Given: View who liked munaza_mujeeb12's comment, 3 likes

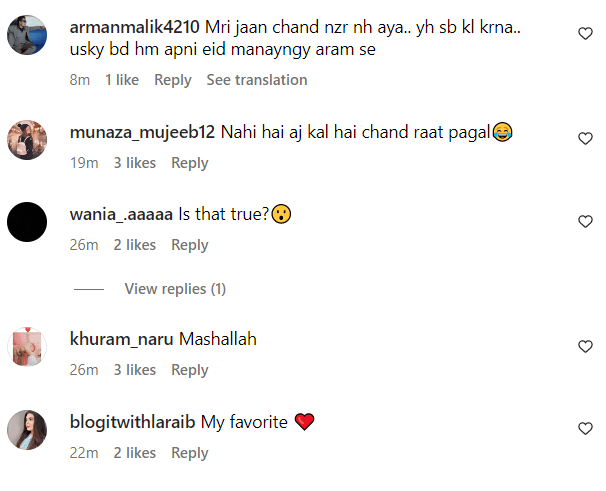Looking at the screenshot, I should pyautogui.click(x=133, y=163).
